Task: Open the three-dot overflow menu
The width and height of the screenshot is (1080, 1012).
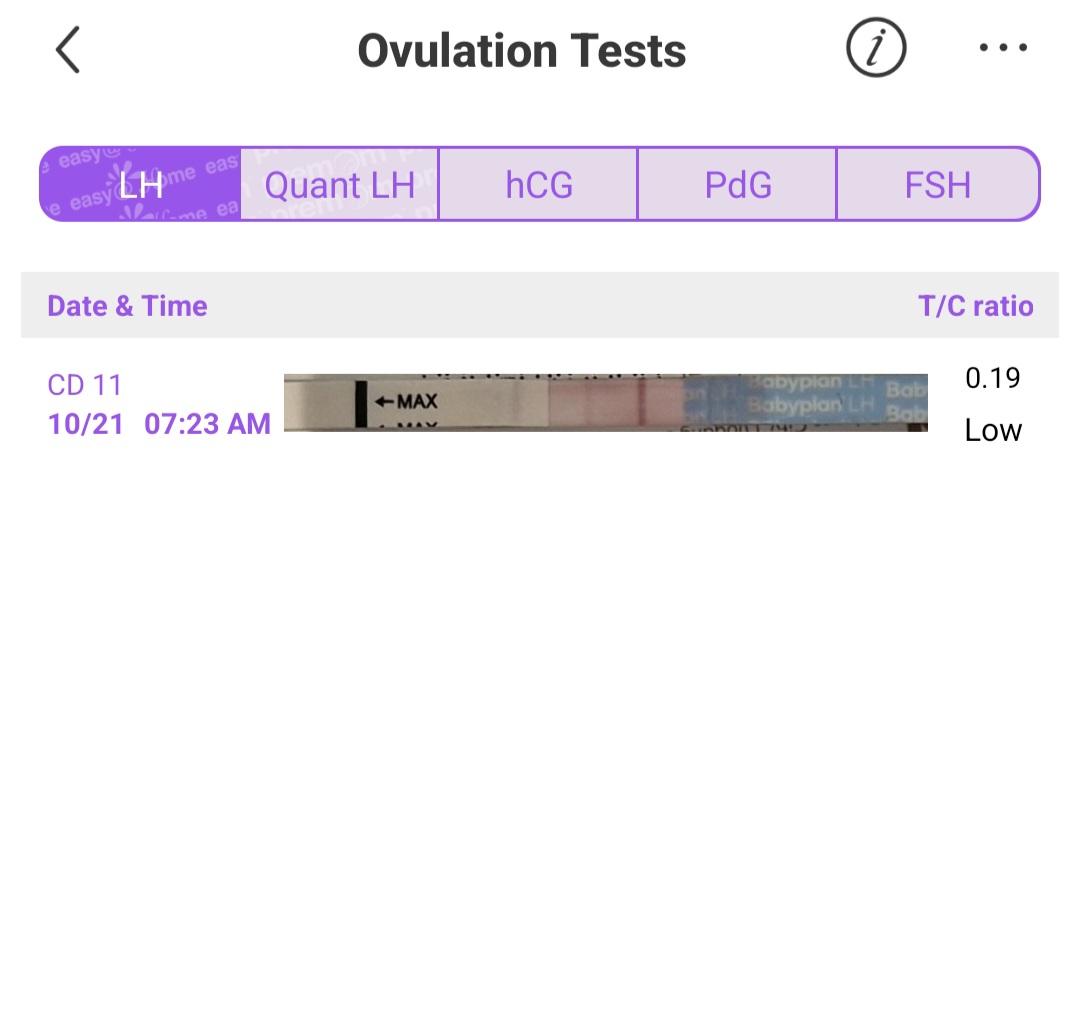Action: tap(1003, 48)
